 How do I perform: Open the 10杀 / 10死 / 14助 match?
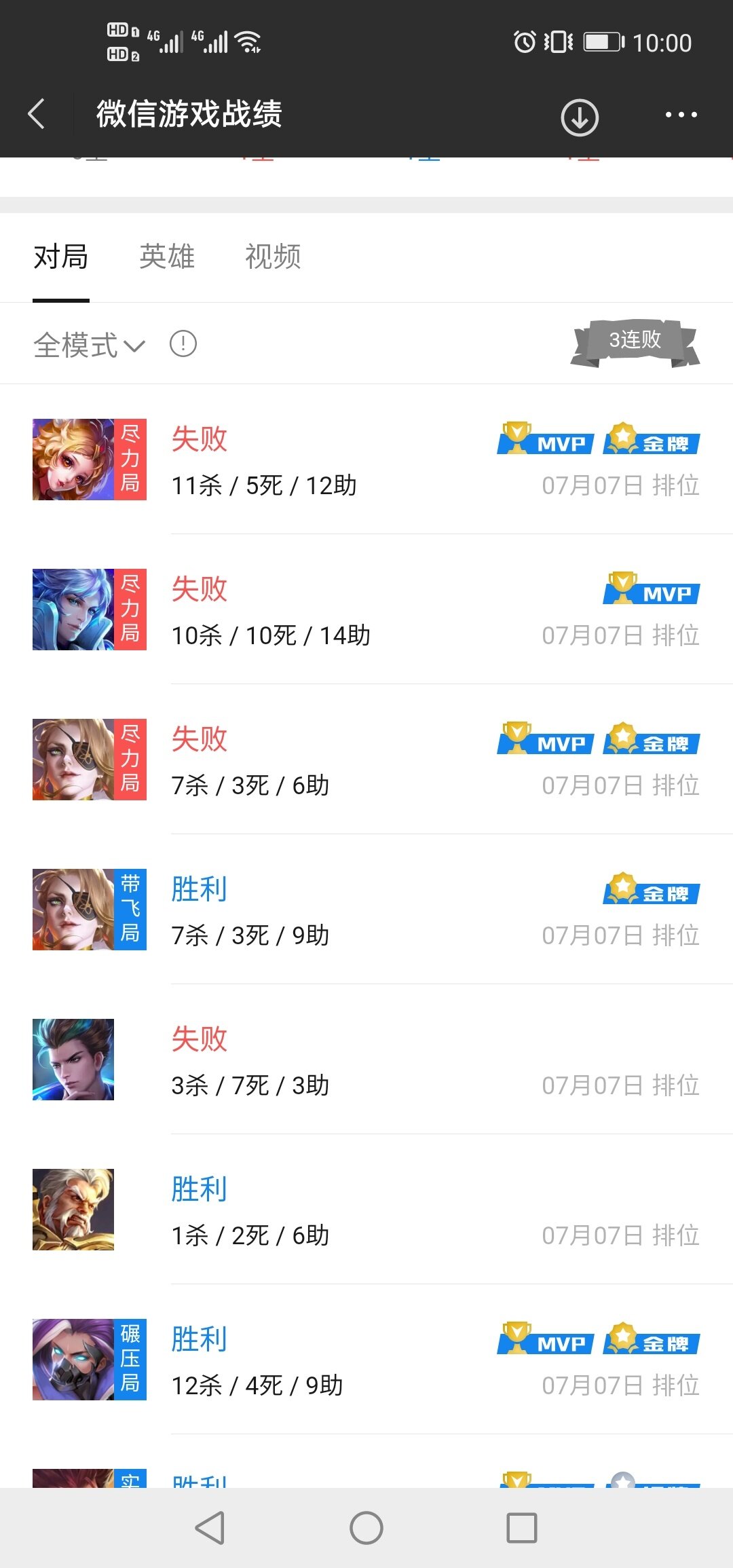coord(366,610)
